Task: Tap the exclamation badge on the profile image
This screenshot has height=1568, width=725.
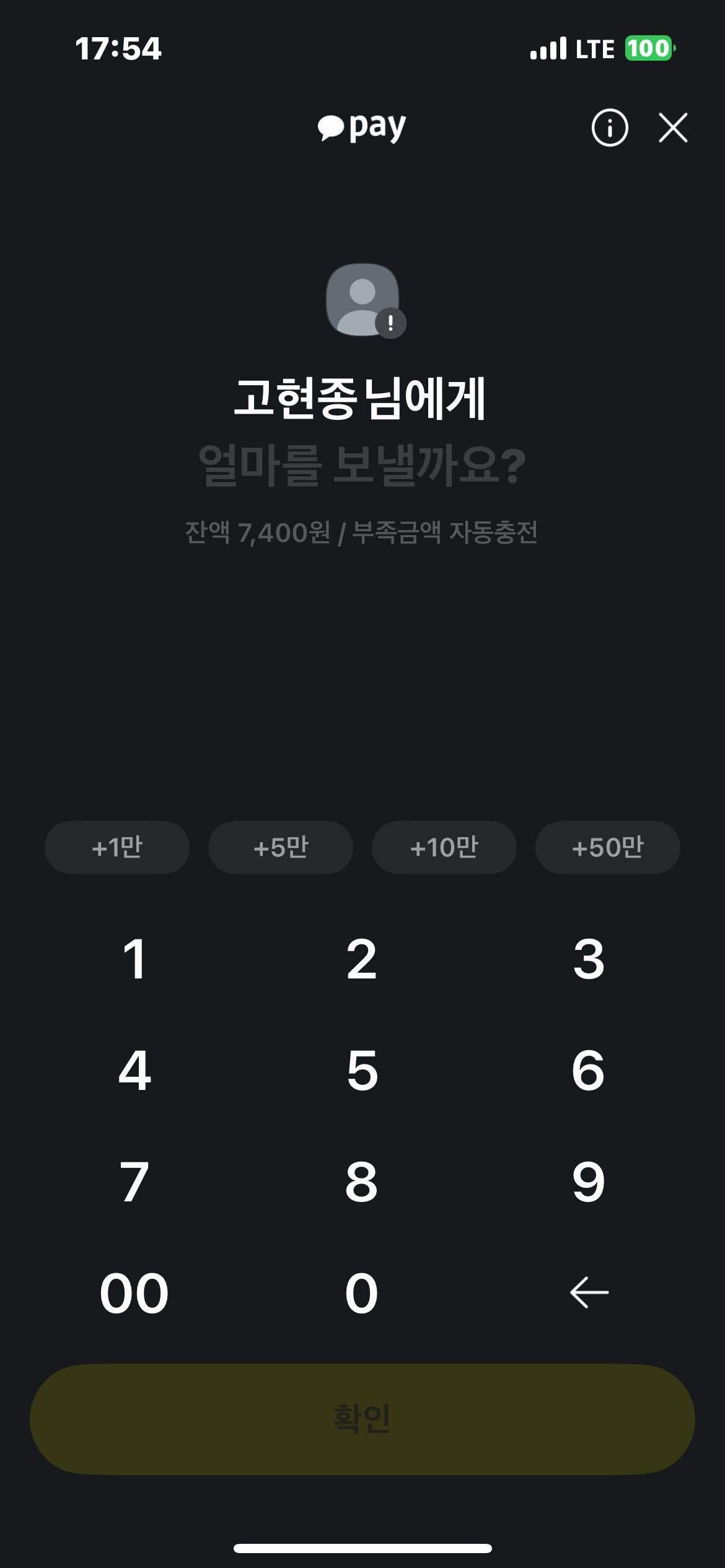Action: point(390,322)
